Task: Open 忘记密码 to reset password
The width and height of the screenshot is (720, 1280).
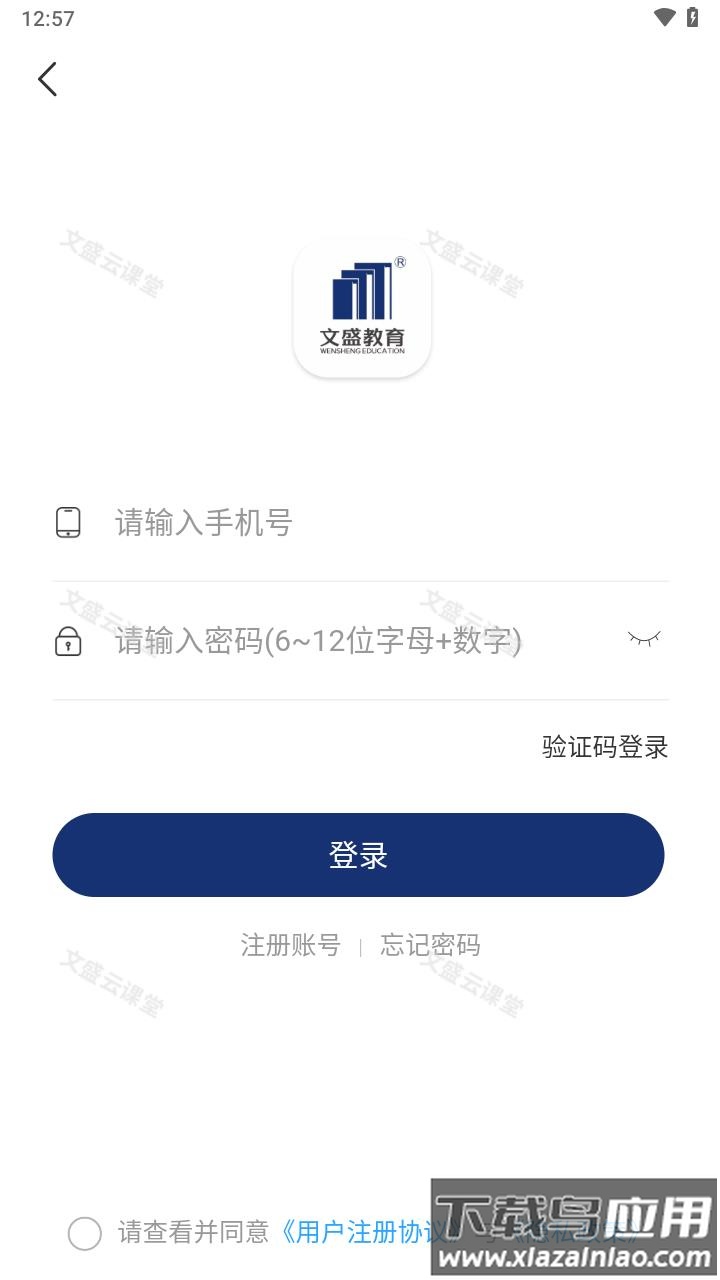Action: [430, 945]
